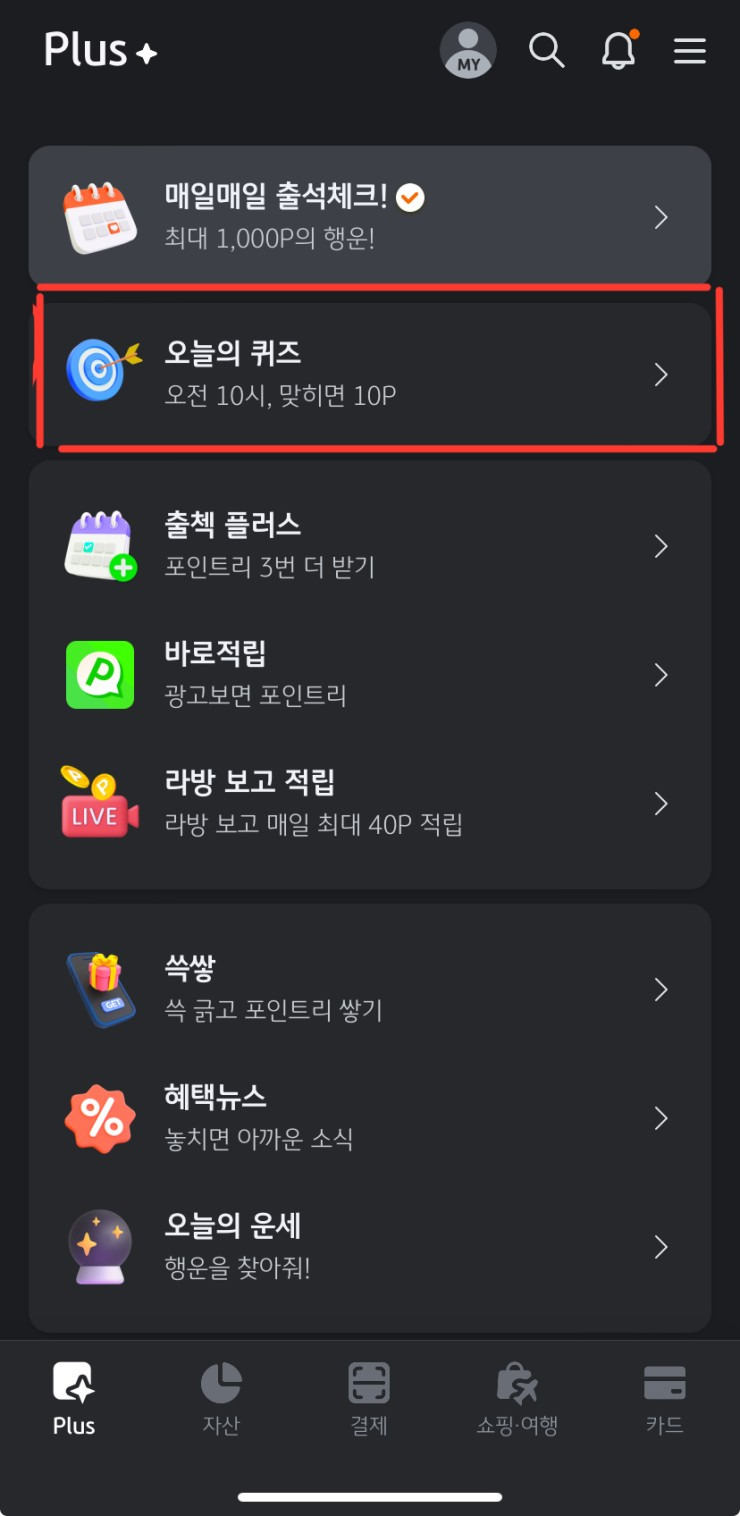Open 매일매일 출석체크! entry
Screen dimensions: 740x1516
[x=370, y=216]
